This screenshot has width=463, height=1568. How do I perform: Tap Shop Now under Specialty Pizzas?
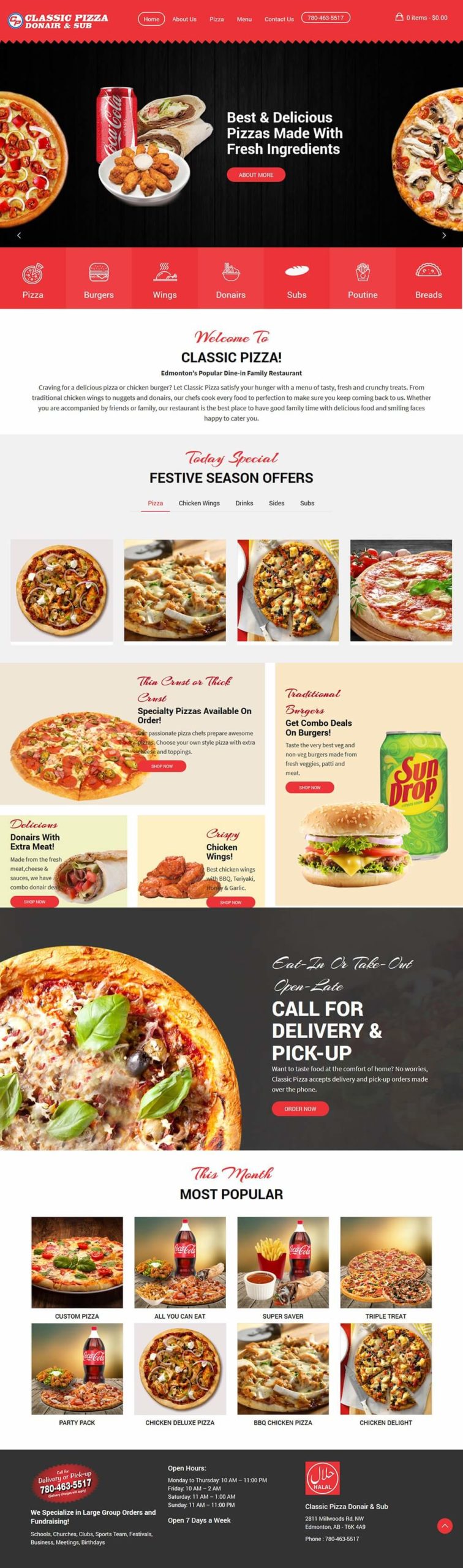click(162, 766)
